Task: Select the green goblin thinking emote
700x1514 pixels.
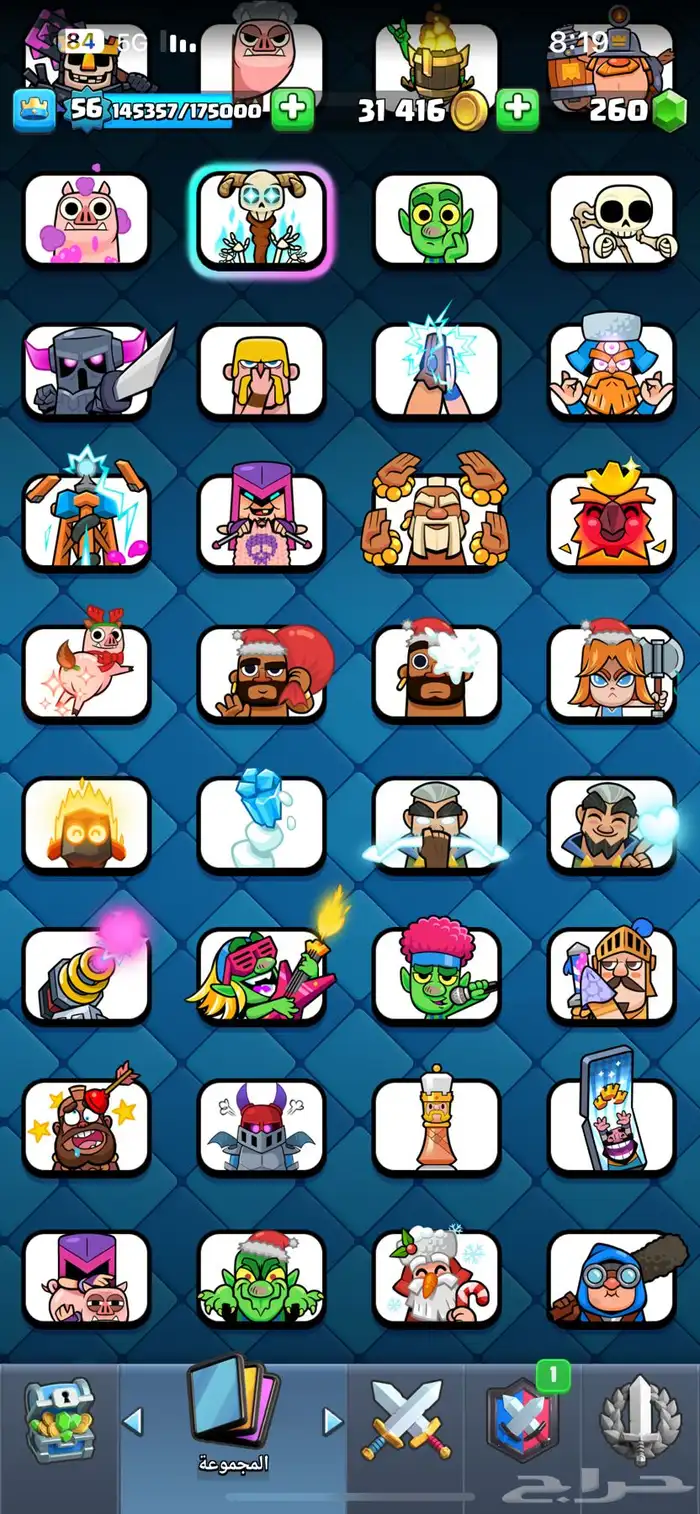Action: [x=436, y=220]
